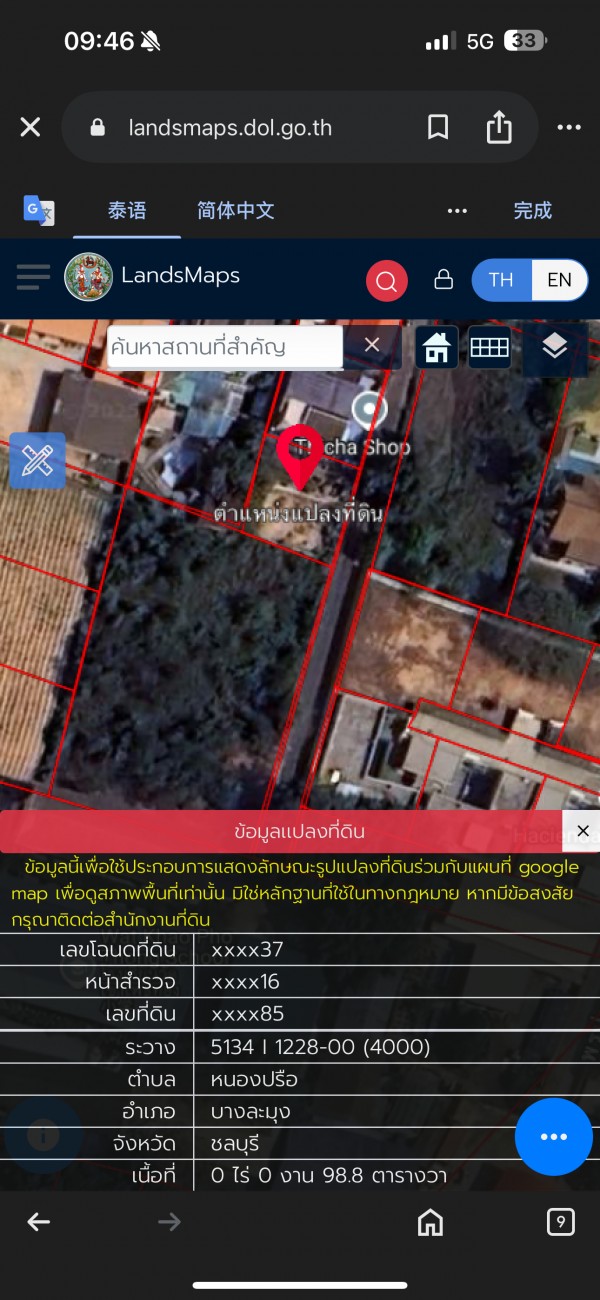Open the measuring tool
Image resolution: width=600 pixels, height=1300 pixels.
click(x=37, y=460)
